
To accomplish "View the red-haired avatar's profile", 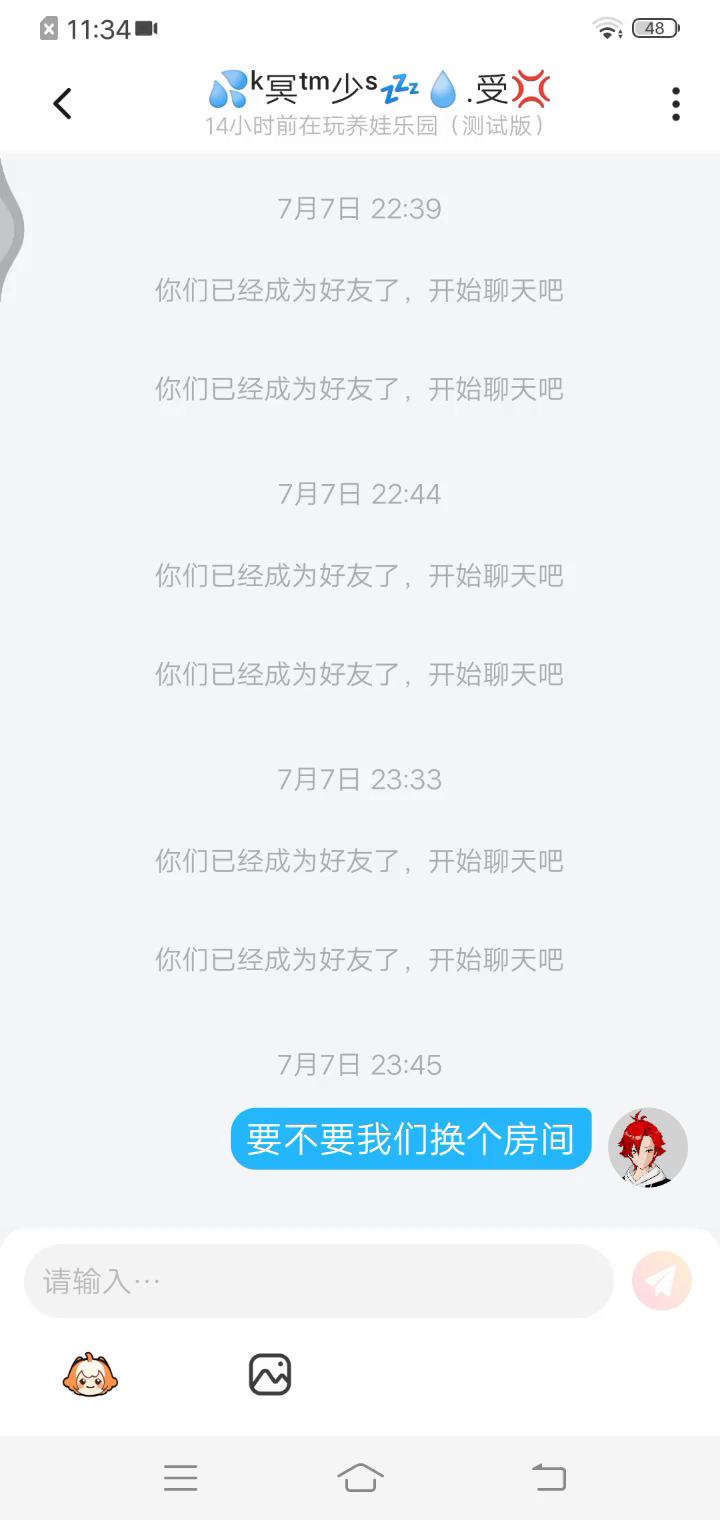I will (648, 1147).
